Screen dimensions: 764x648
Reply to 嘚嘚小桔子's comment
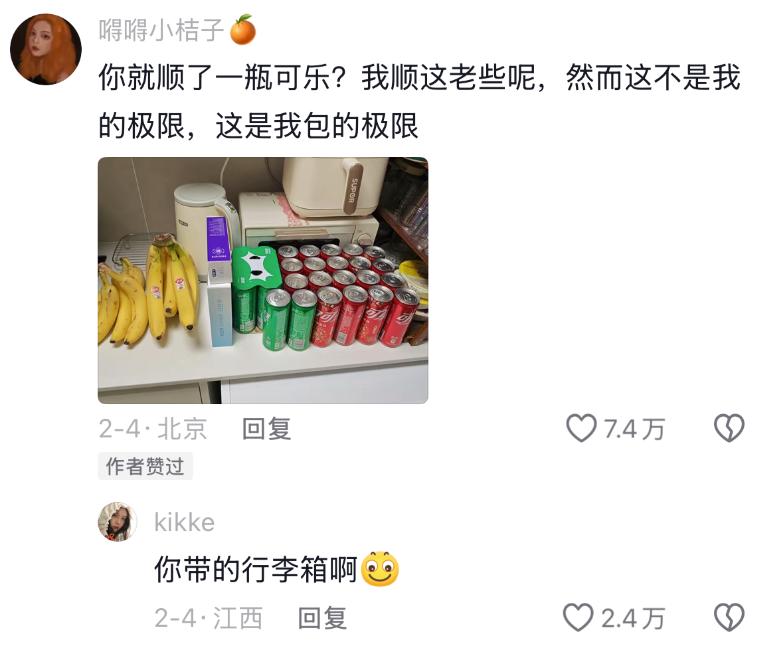(266, 429)
